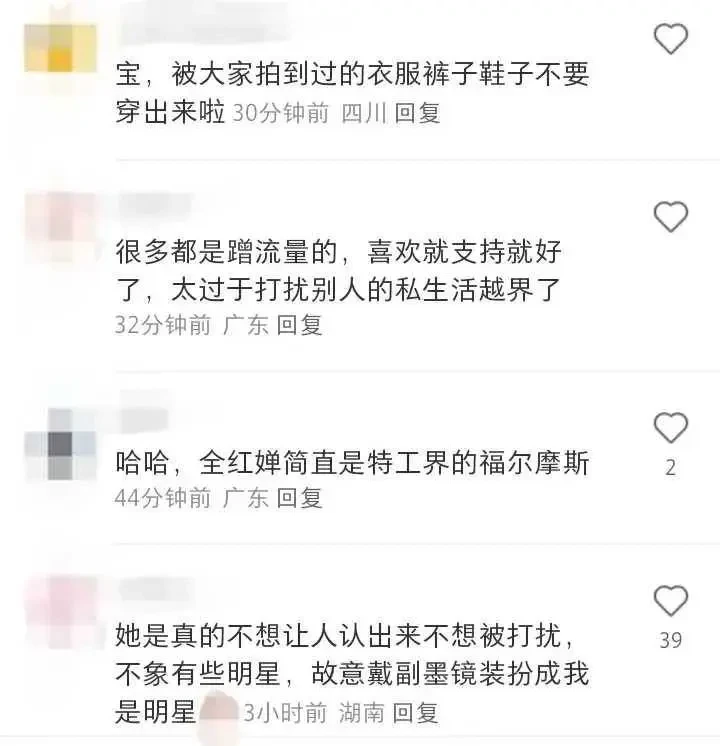Like the comment about 蹭流量
The width and height of the screenshot is (720, 746).
pos(670,216)
